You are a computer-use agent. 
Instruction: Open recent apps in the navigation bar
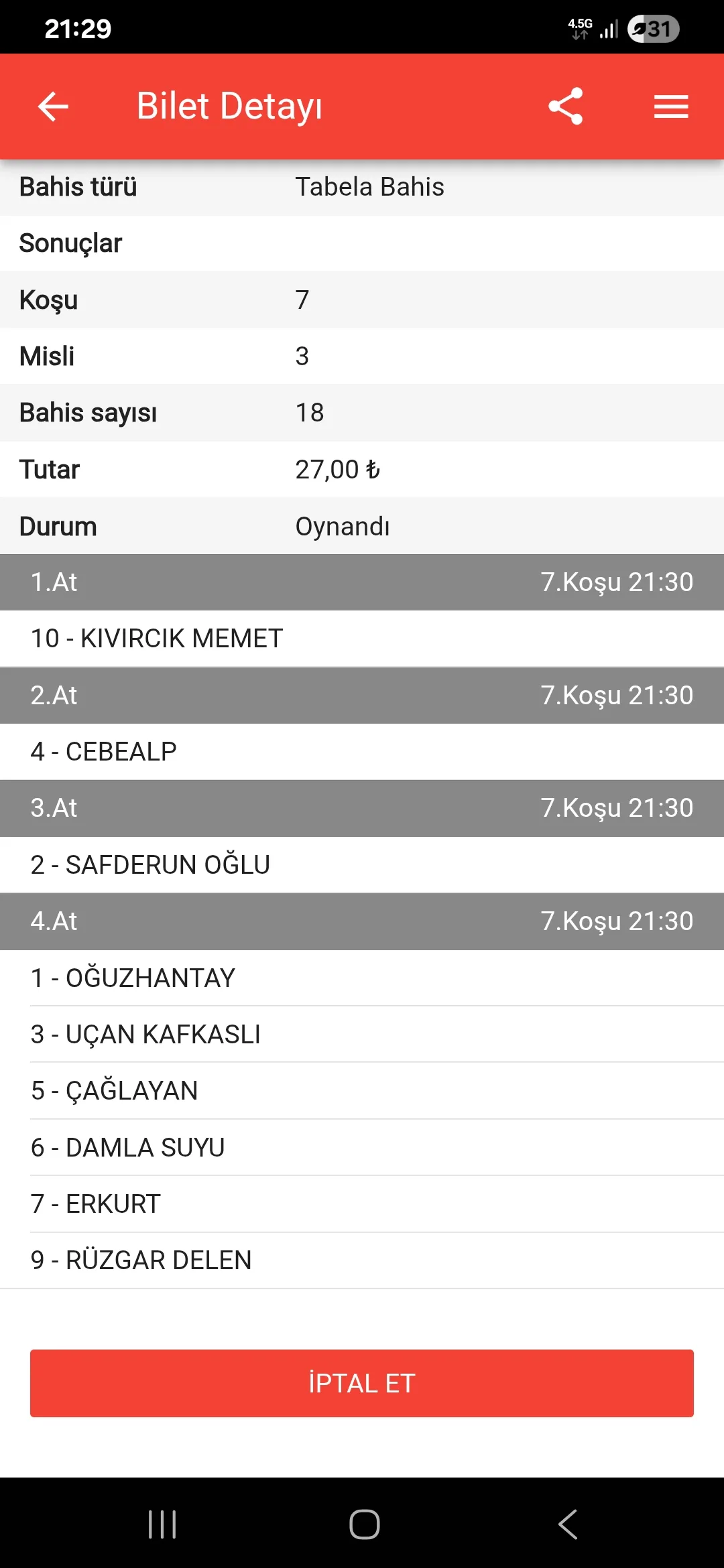(162, 1524)
